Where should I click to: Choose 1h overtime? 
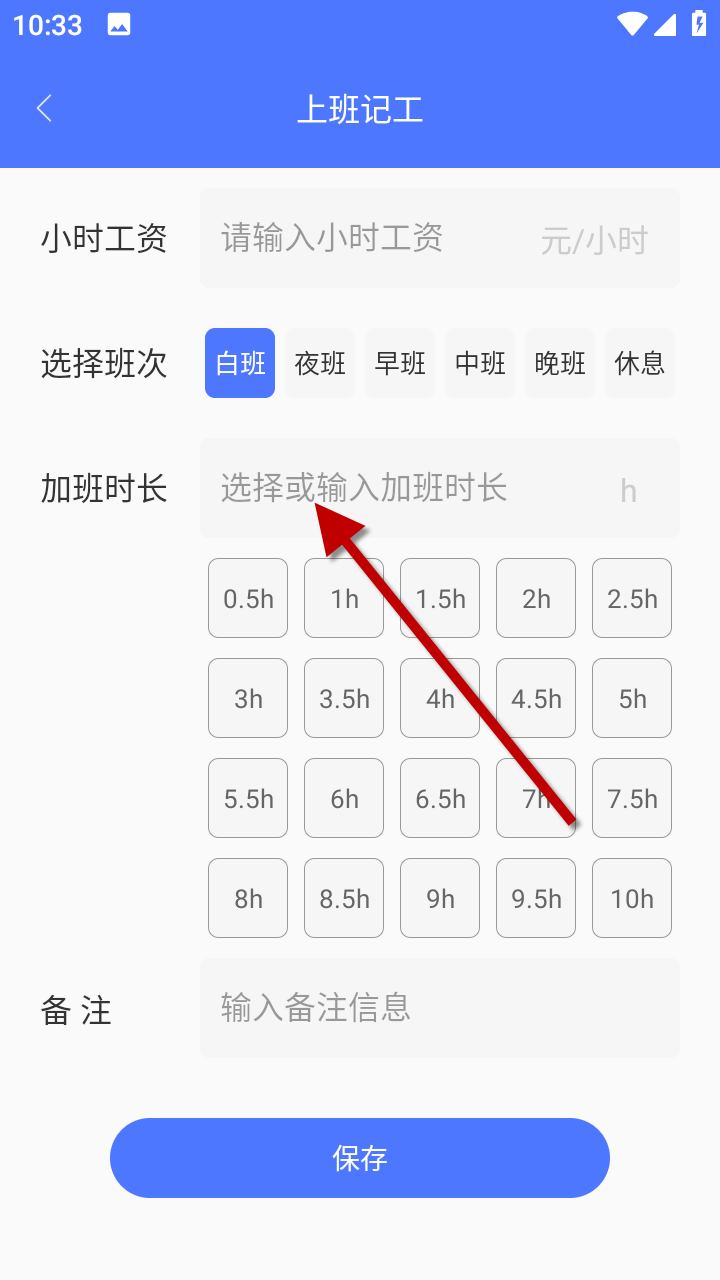(344, 598)
